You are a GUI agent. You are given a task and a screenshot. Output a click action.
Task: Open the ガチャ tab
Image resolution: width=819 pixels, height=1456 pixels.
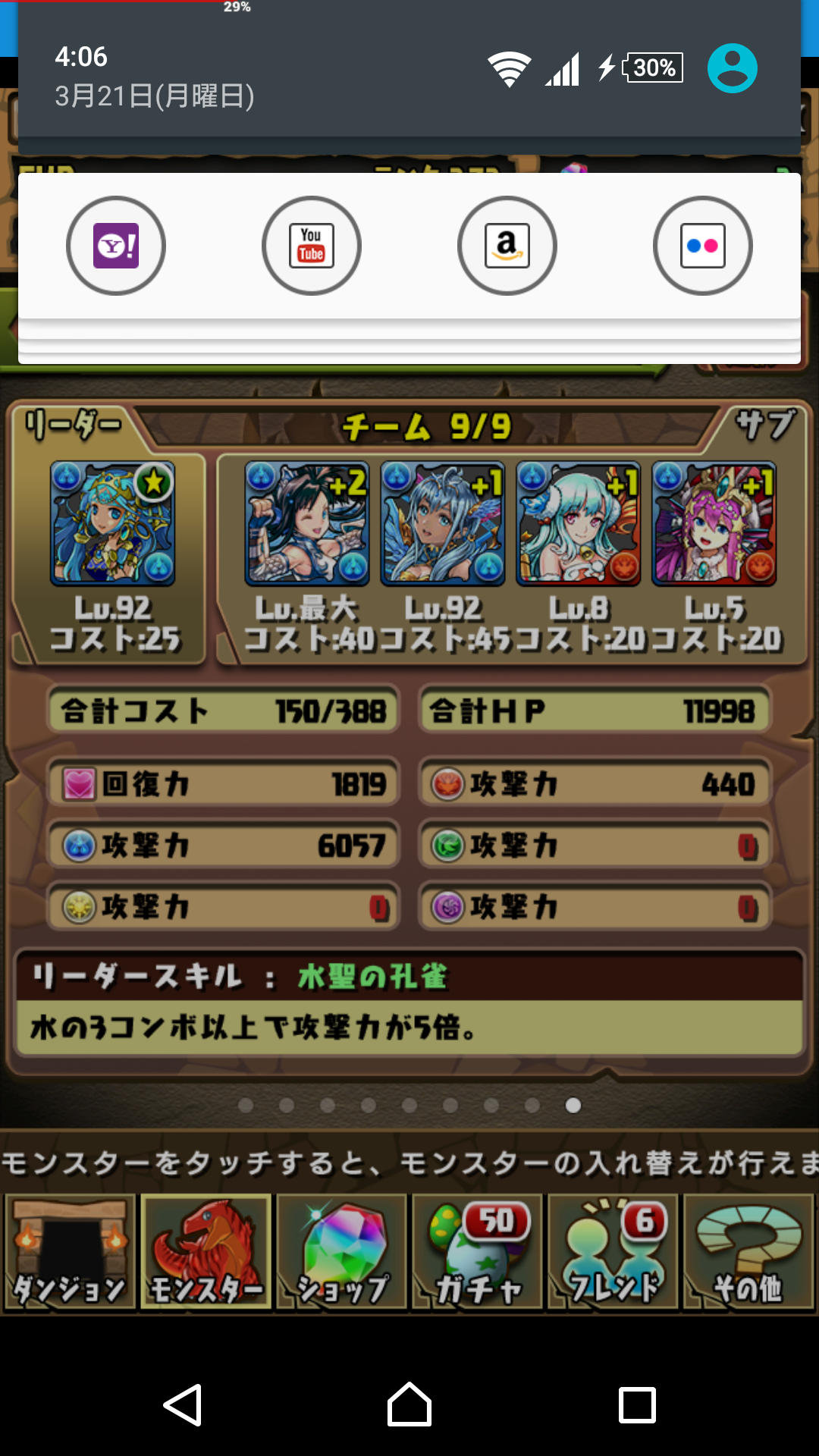click(477, 1252)
